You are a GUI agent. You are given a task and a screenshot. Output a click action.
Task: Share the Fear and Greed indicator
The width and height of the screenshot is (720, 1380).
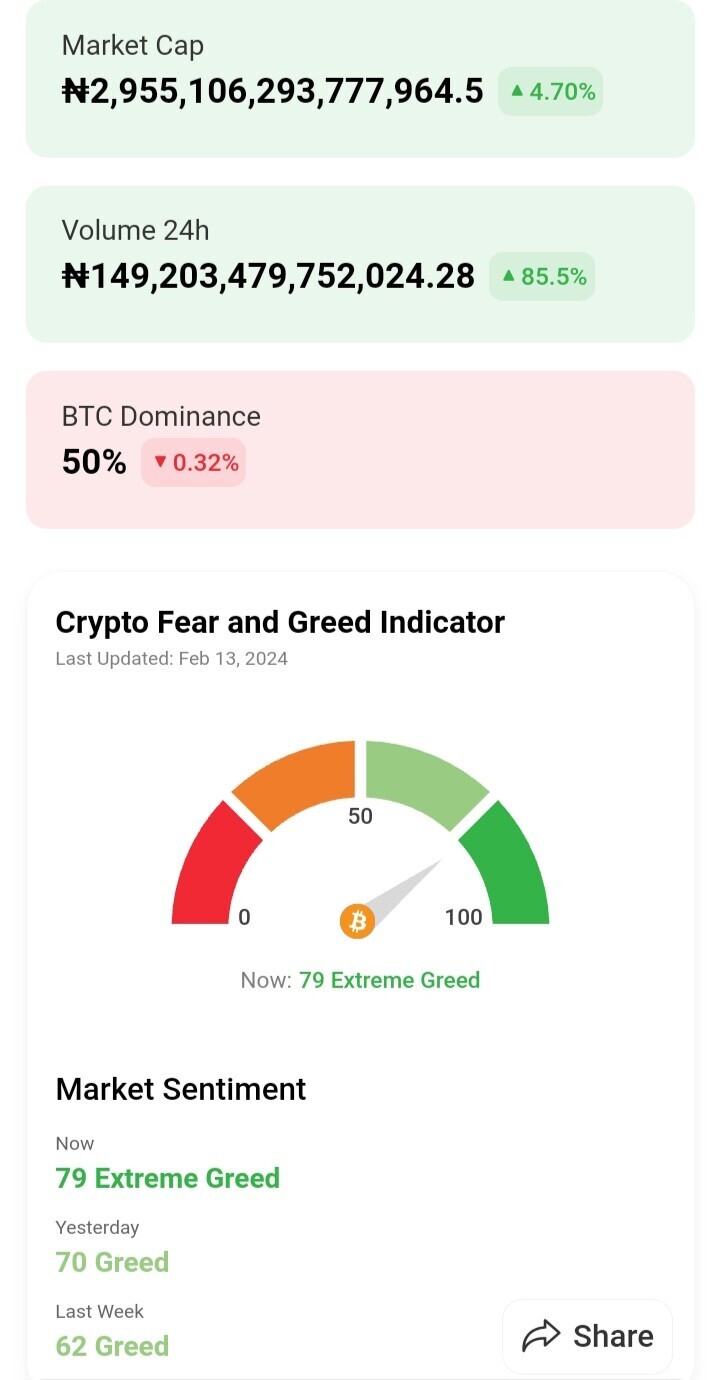587,1336
